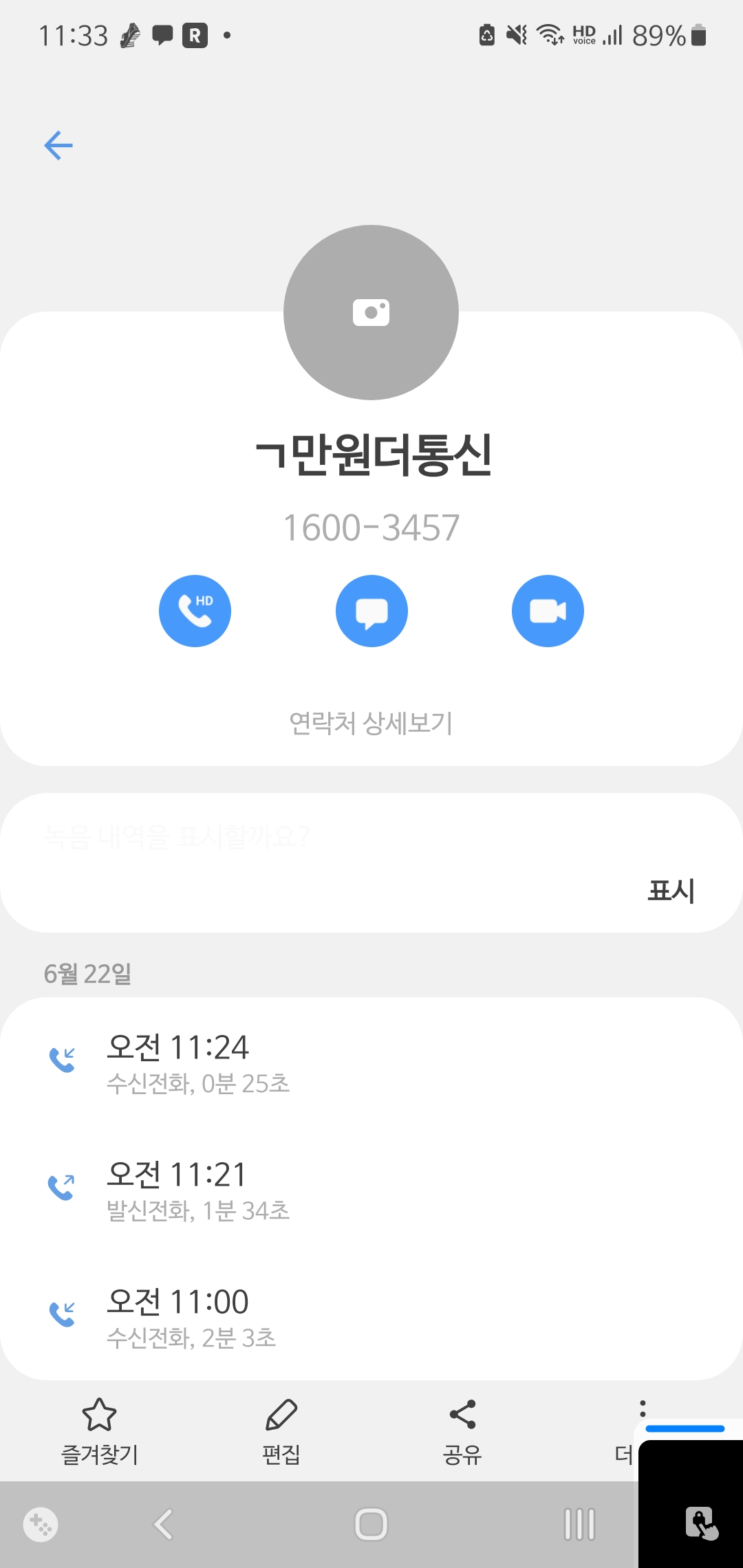Start a video call with this contact

coord(548,611)
